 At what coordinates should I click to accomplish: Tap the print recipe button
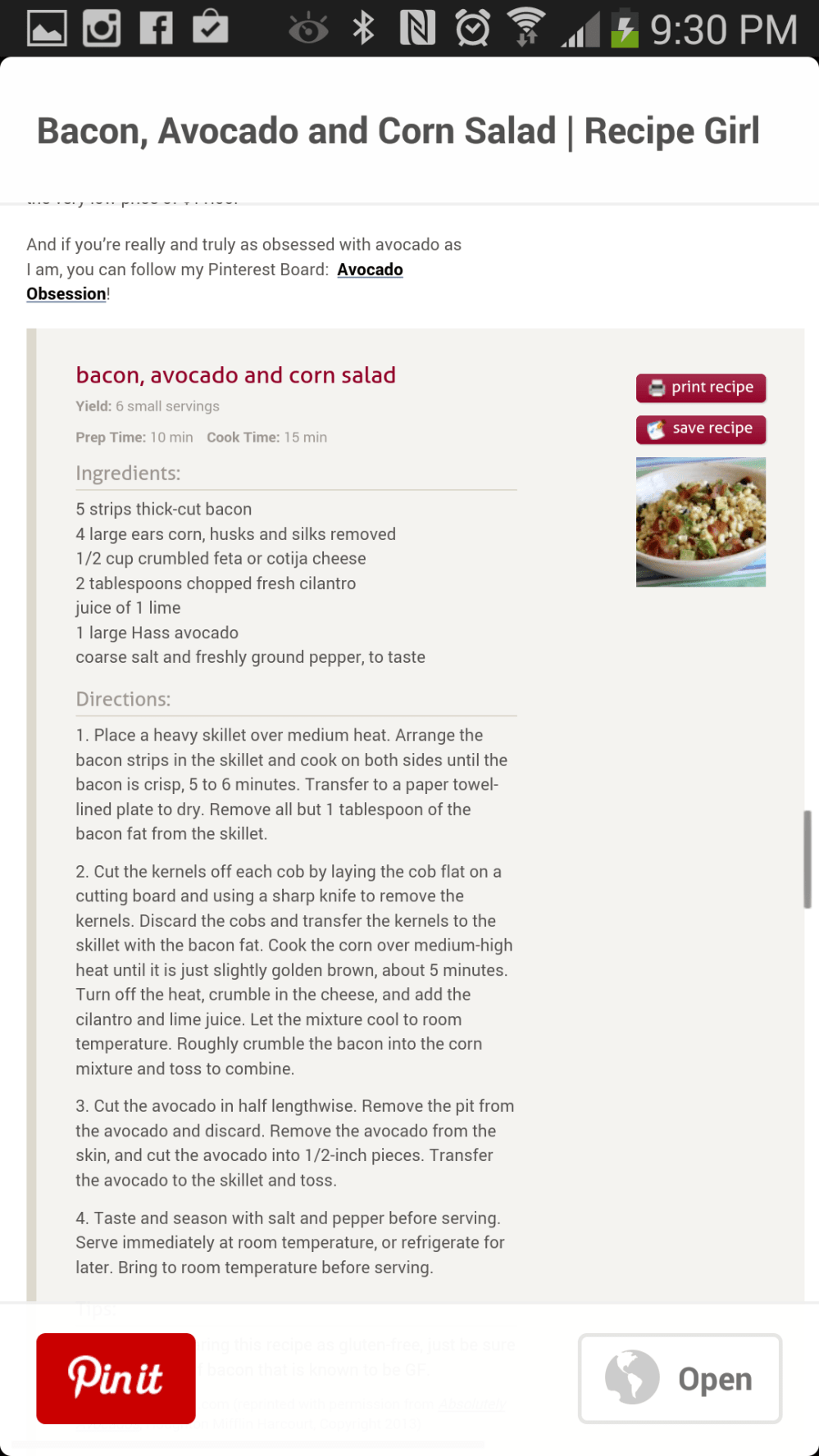701,388
